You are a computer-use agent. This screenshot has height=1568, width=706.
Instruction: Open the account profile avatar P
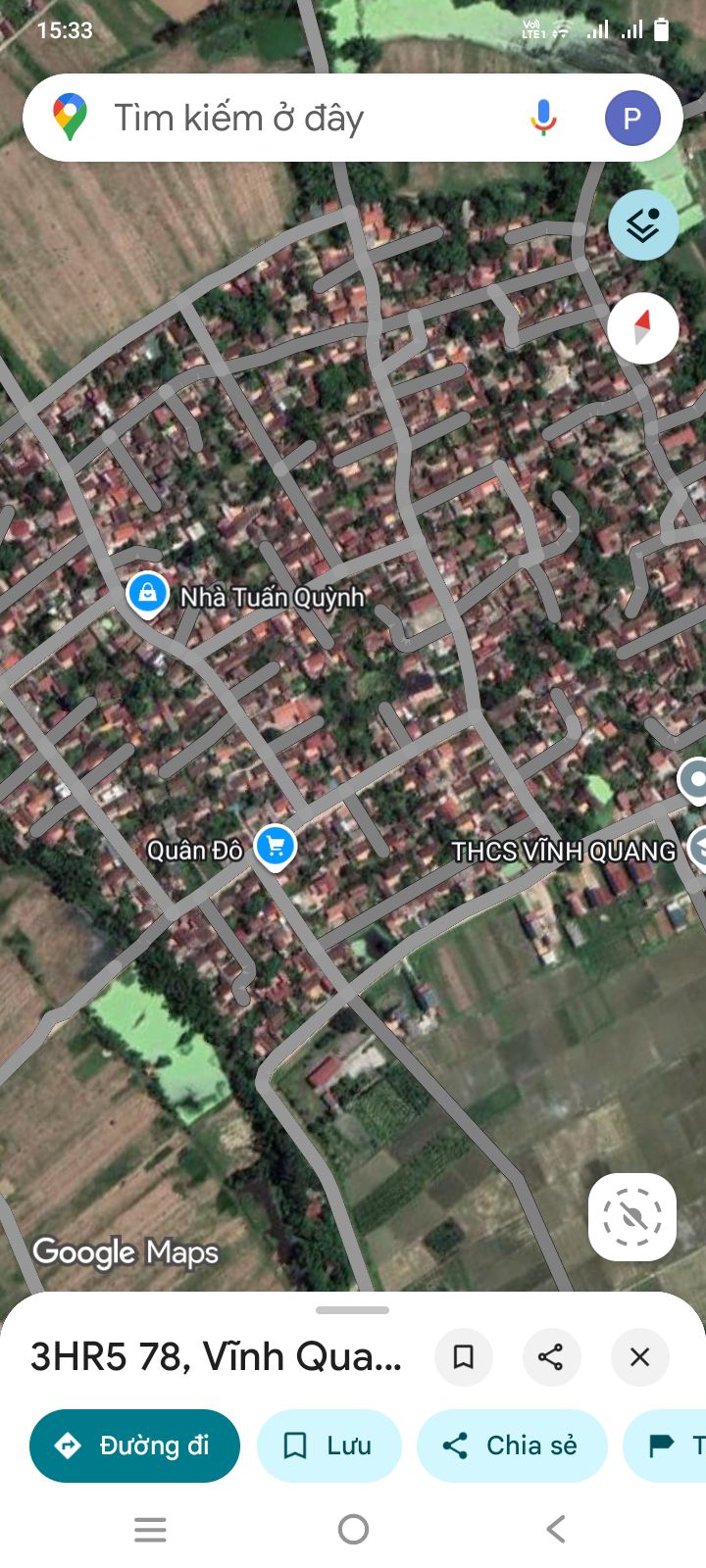click(x=632, y=119)
